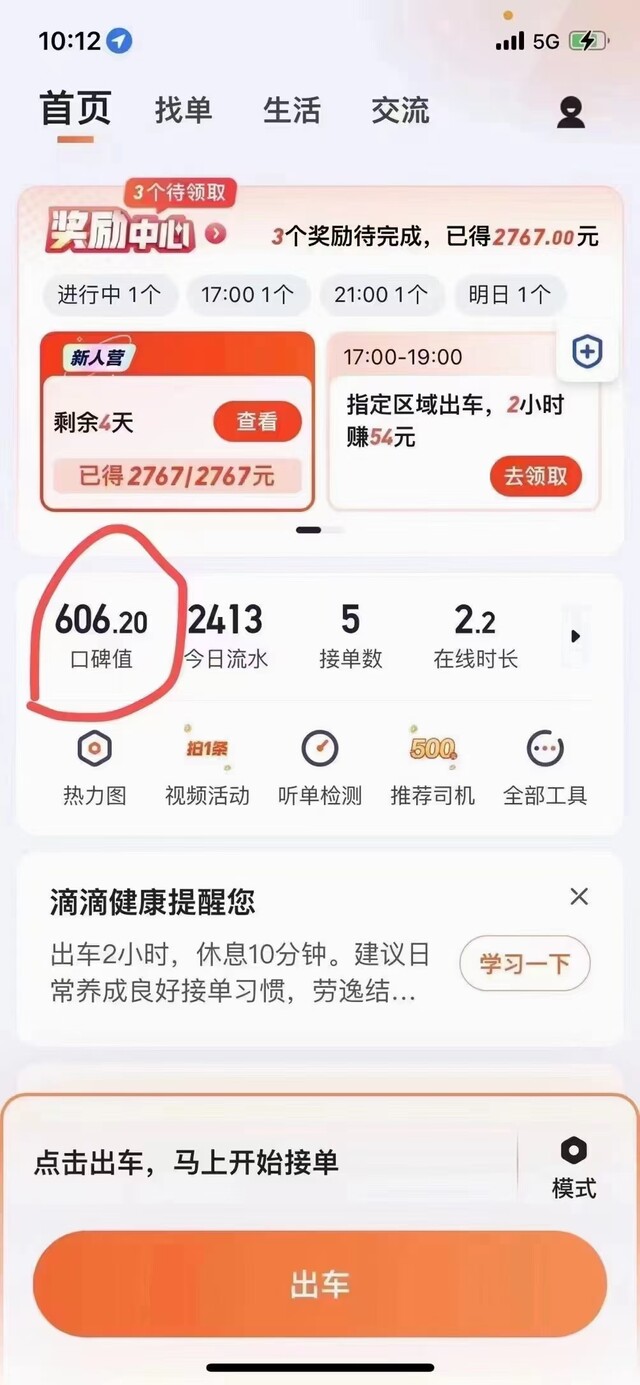
Task: Open 视频活动 tool
Action: click(207, 768)
